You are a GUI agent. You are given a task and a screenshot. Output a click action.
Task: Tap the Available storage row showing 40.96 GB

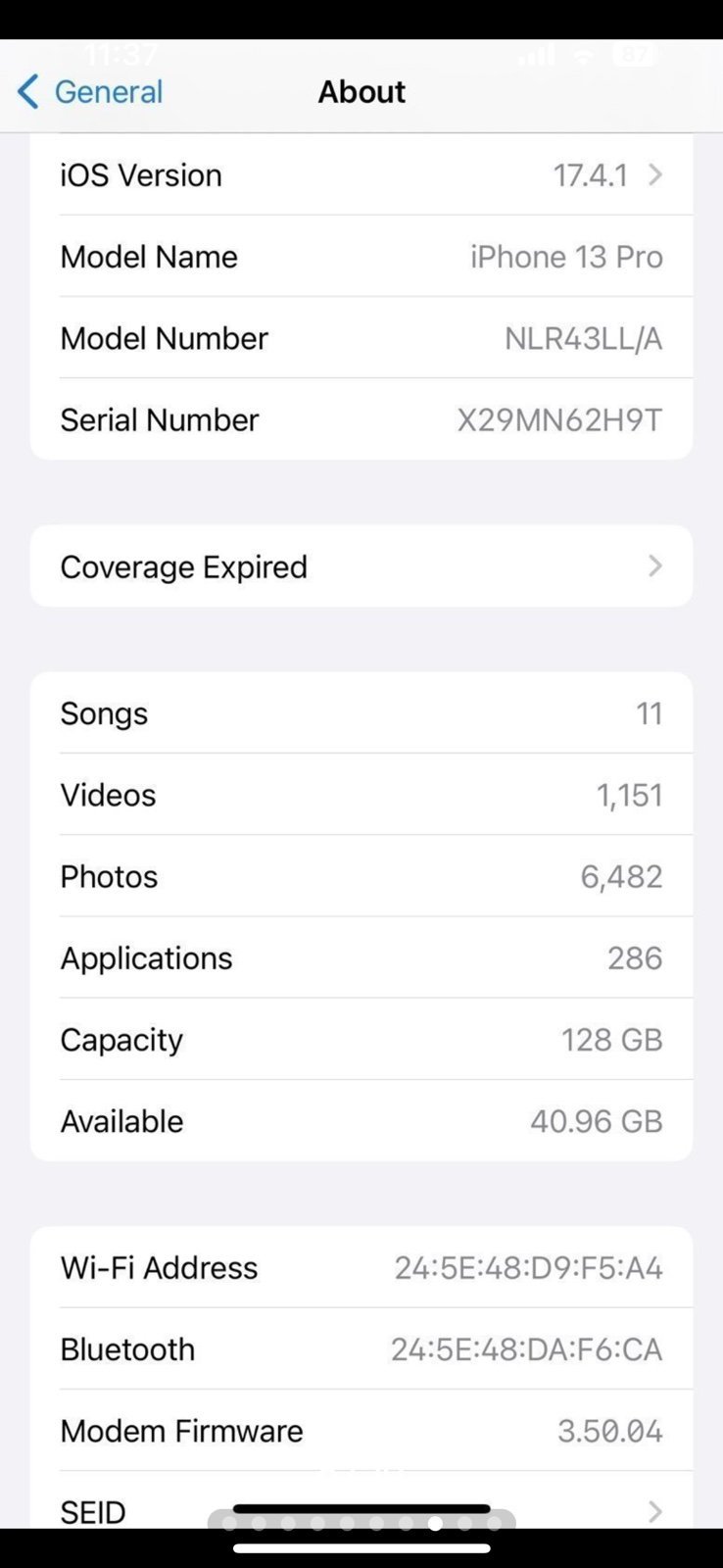(361, 1120)
